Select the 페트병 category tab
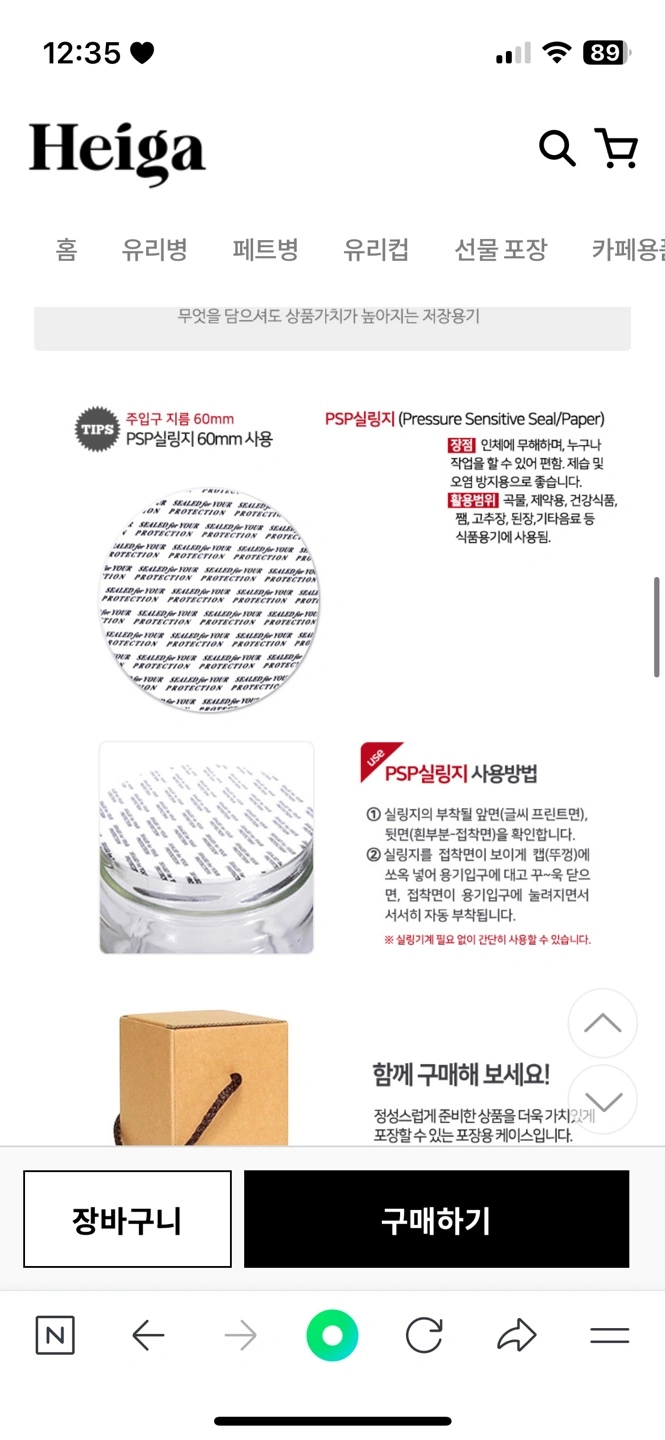This screenshot has height=1440, width=665. [265, 249]
